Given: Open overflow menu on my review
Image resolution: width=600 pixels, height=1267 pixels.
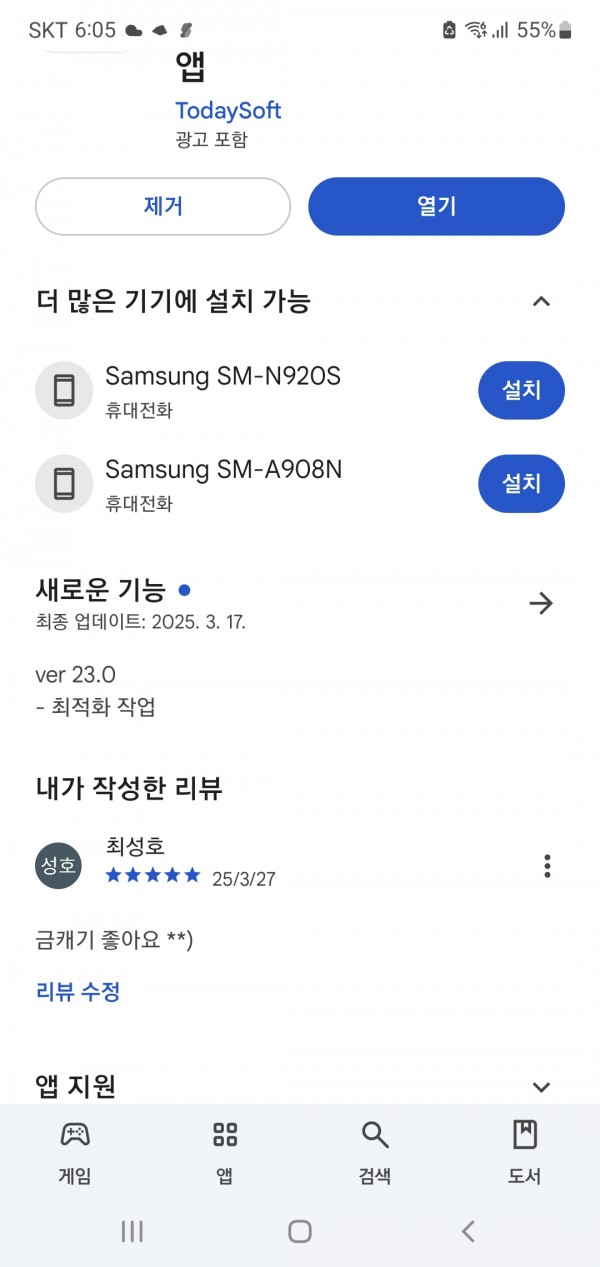Looking at the screenshot, I should point(547,865).
